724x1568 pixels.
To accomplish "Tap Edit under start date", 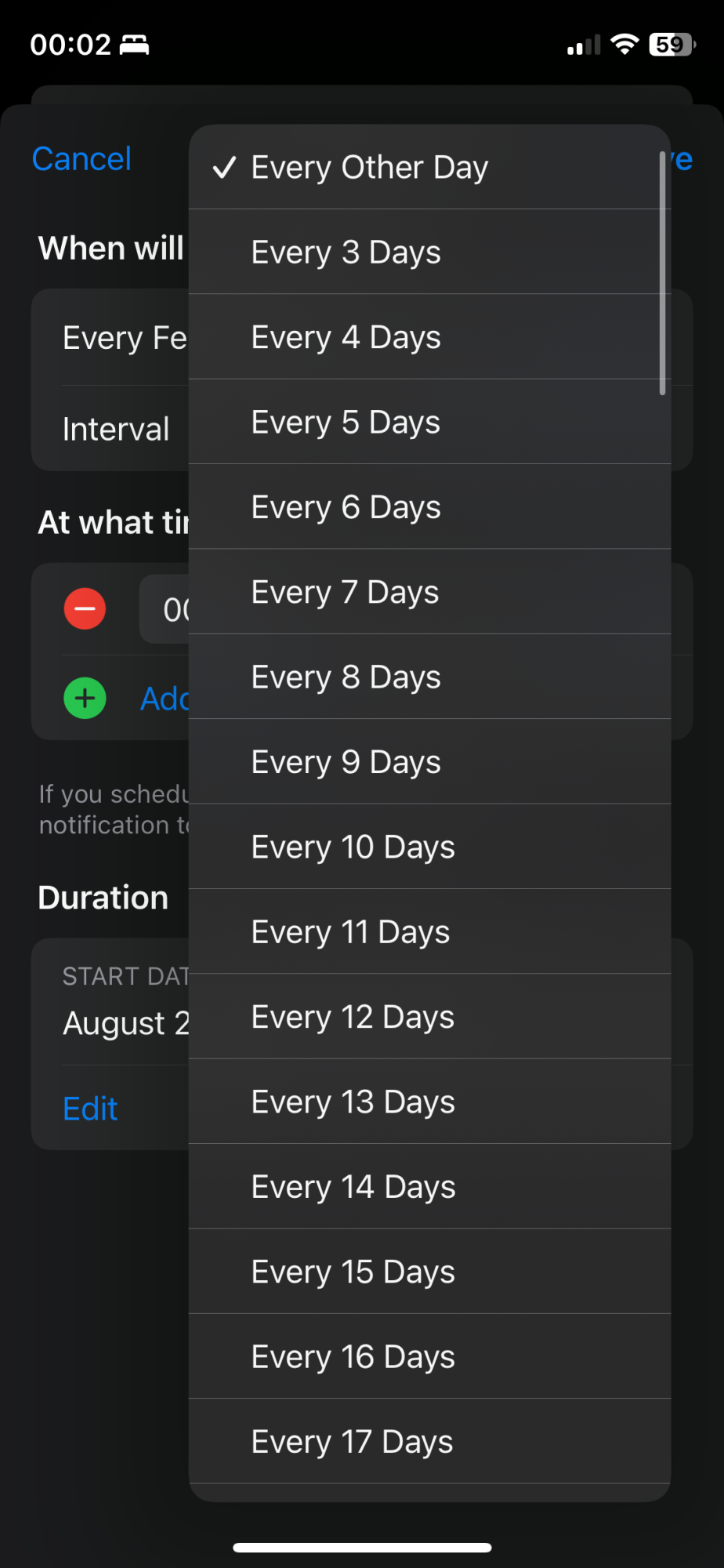I will click(90, 1109).
